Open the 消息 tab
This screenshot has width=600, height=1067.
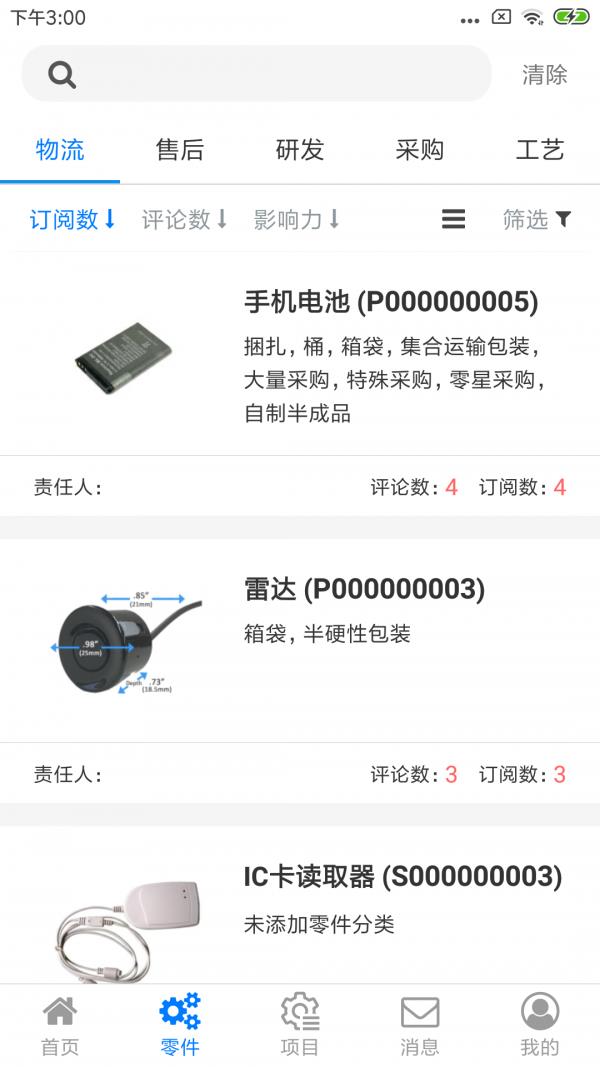pyautogui.click(x=420, y=1025)
